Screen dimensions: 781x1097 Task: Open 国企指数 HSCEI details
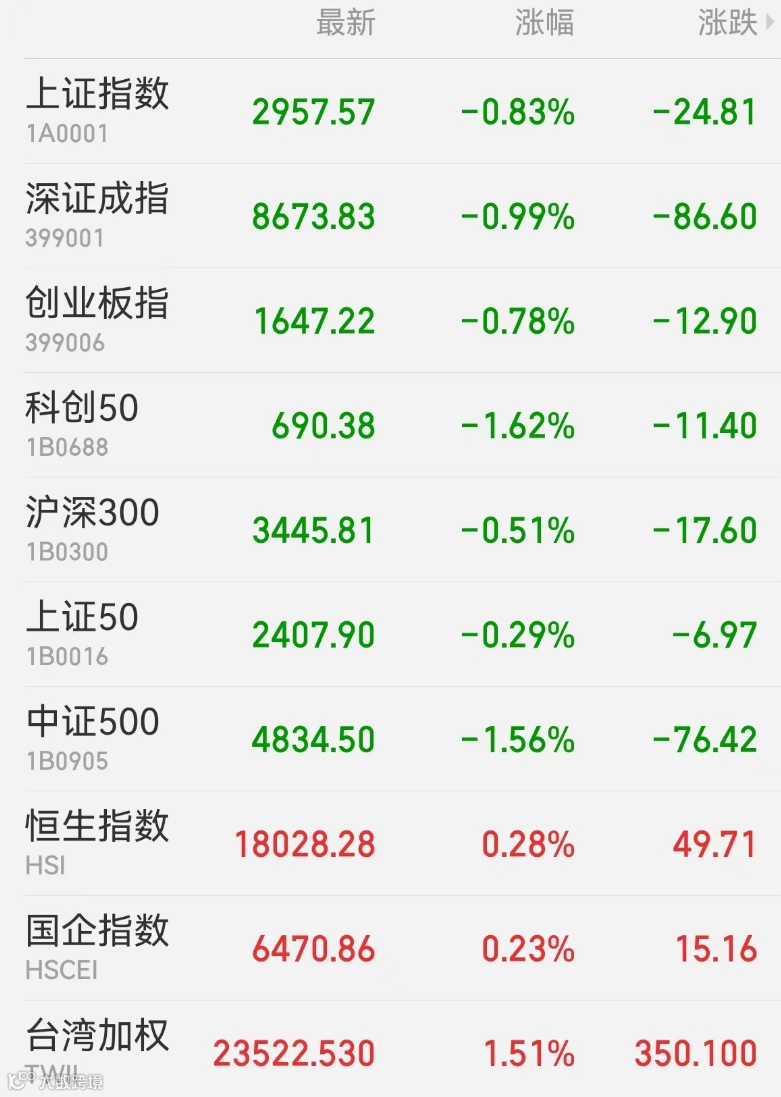(390, 948)
